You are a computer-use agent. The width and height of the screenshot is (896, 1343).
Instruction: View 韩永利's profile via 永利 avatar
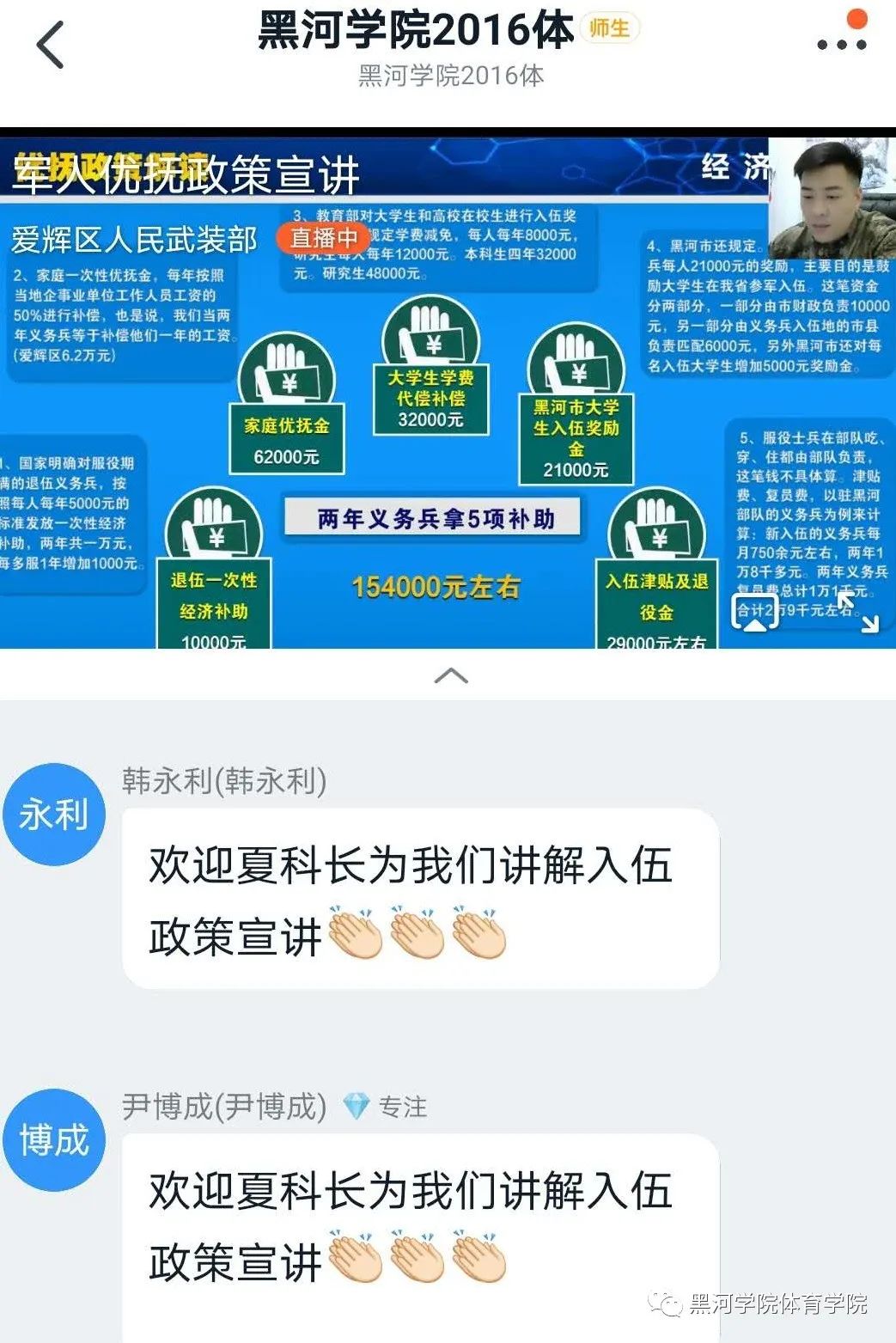54,814
